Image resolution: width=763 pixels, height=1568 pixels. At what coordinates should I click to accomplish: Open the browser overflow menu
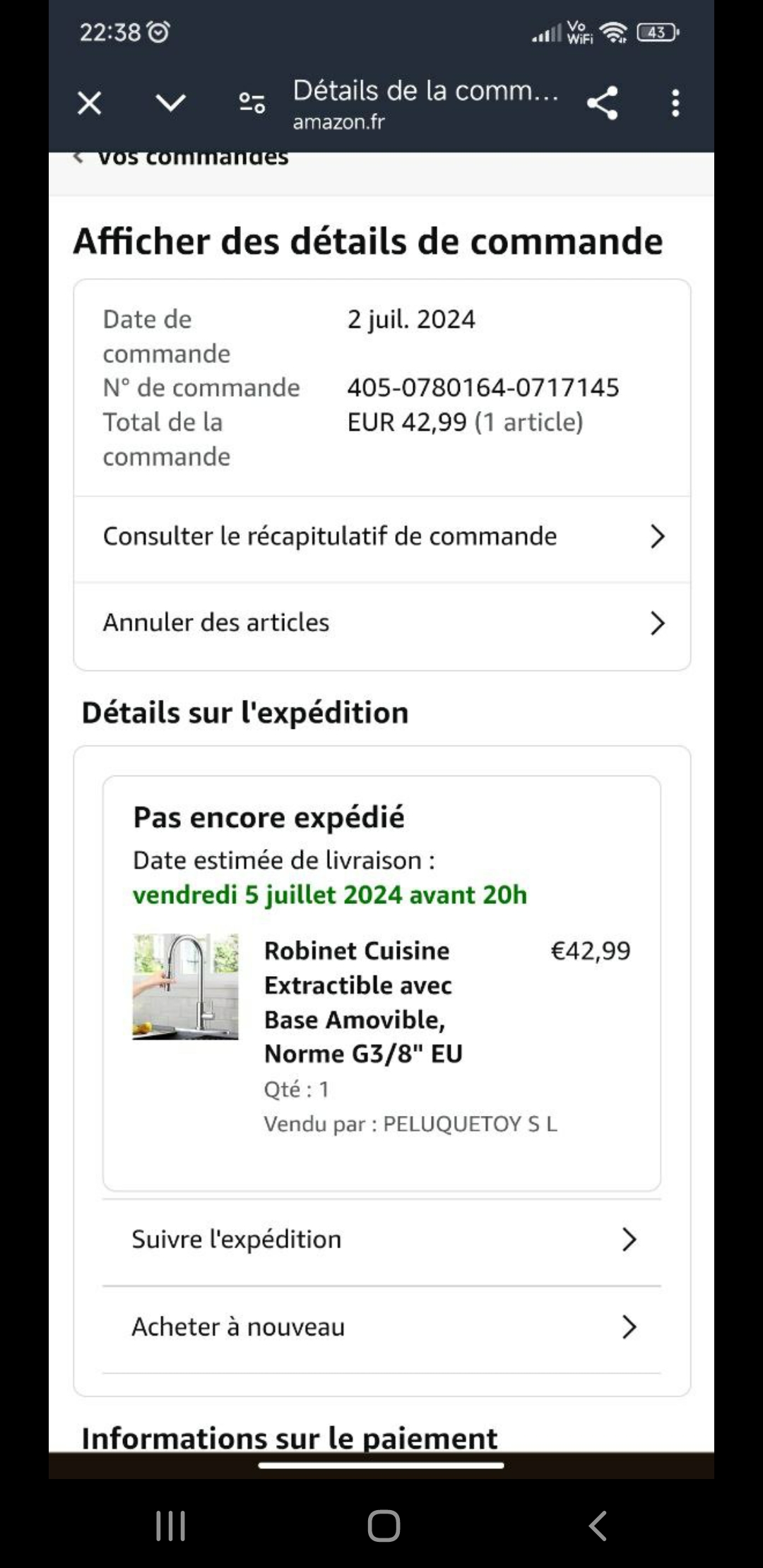(675, 103)
